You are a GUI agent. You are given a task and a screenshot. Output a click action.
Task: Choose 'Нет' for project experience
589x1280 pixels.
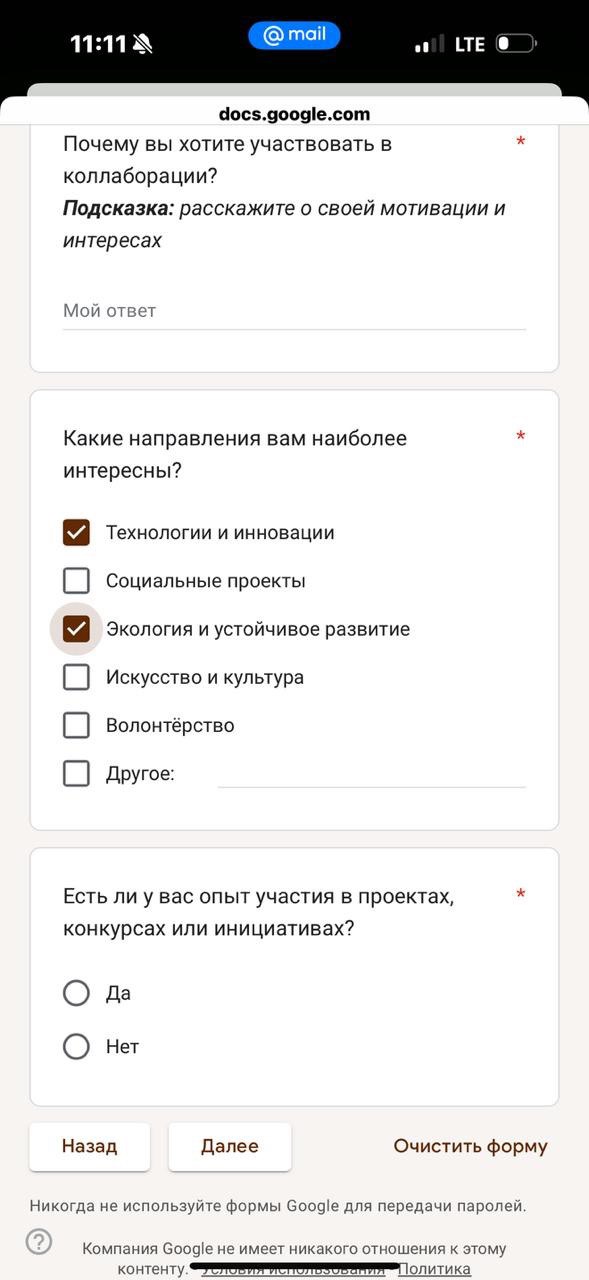pos(77,1047)
